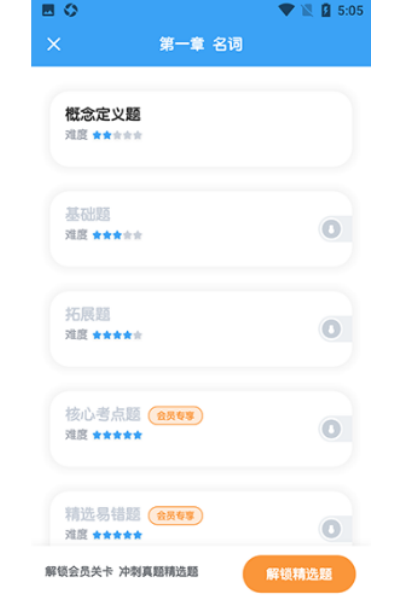
Task: Open the locked 拓展题 card
Action: [x=201, y=329]
